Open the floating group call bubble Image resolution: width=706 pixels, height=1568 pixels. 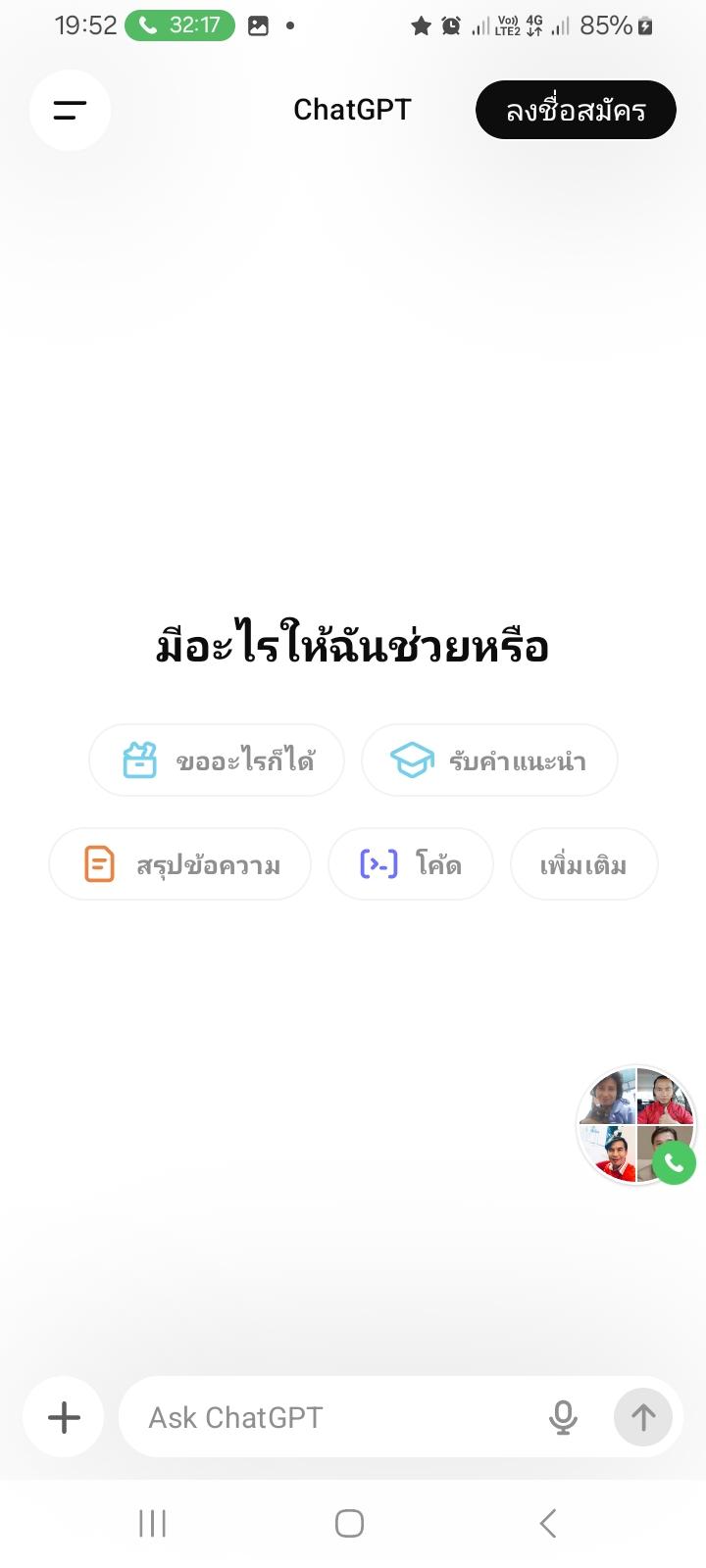636,1125
